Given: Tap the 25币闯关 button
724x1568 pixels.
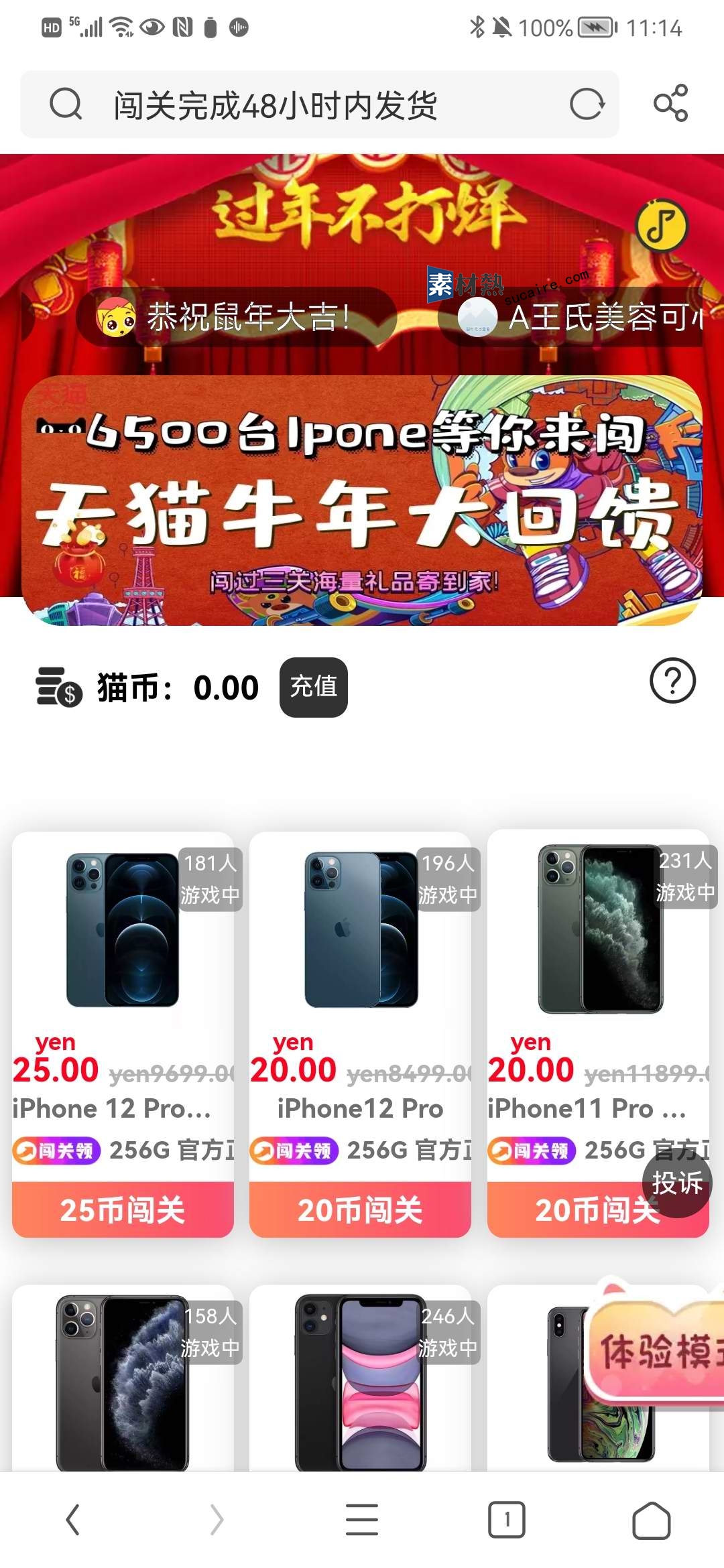Looking at the screenshot, I should [123, 1210].
